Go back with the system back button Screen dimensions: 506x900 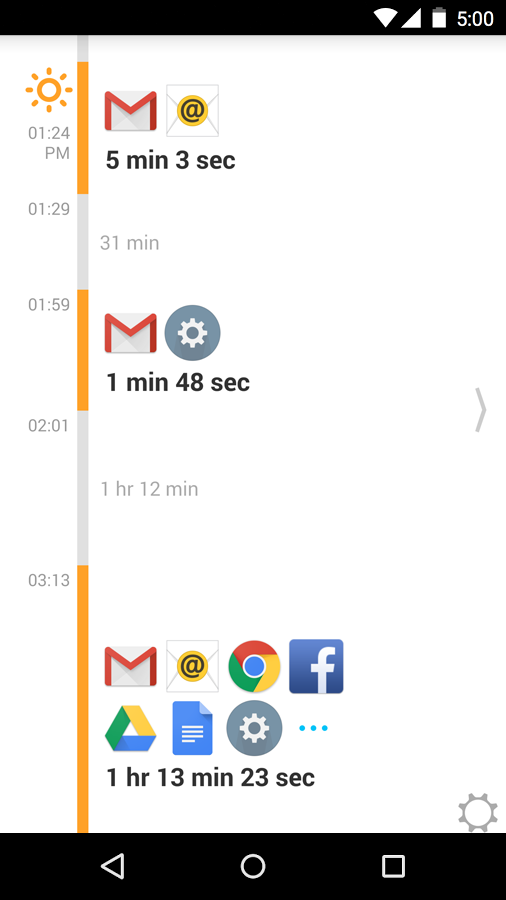(x=112, y=866)
